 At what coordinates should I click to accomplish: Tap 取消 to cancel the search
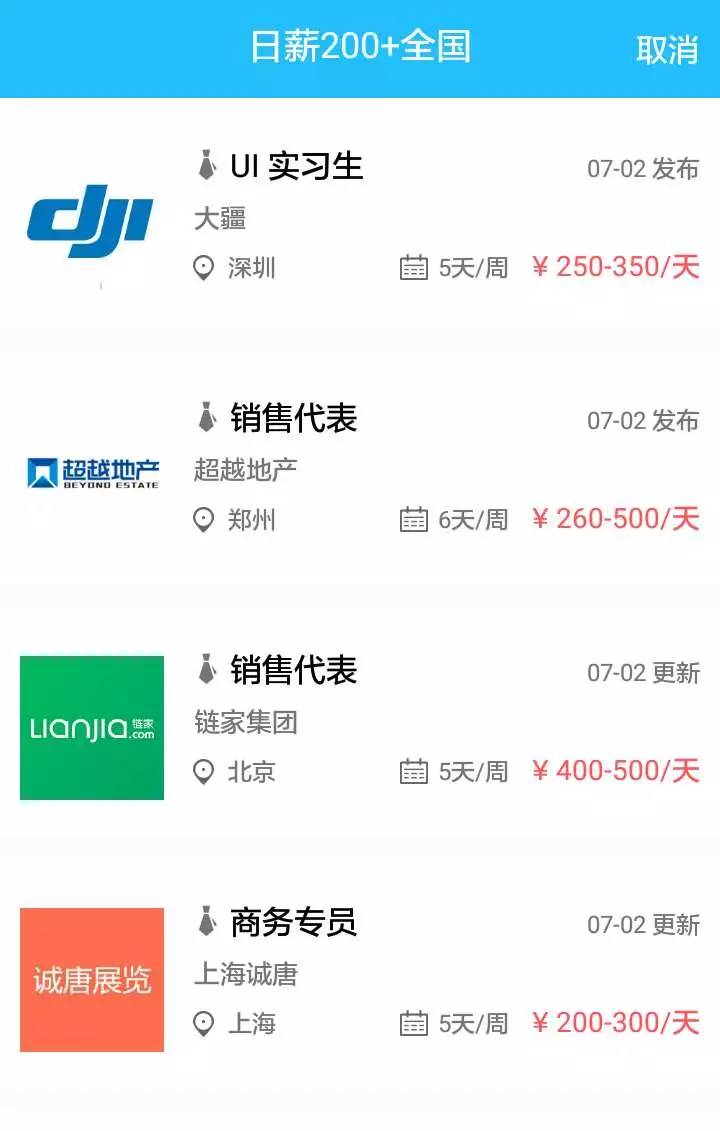click(667, 49)
